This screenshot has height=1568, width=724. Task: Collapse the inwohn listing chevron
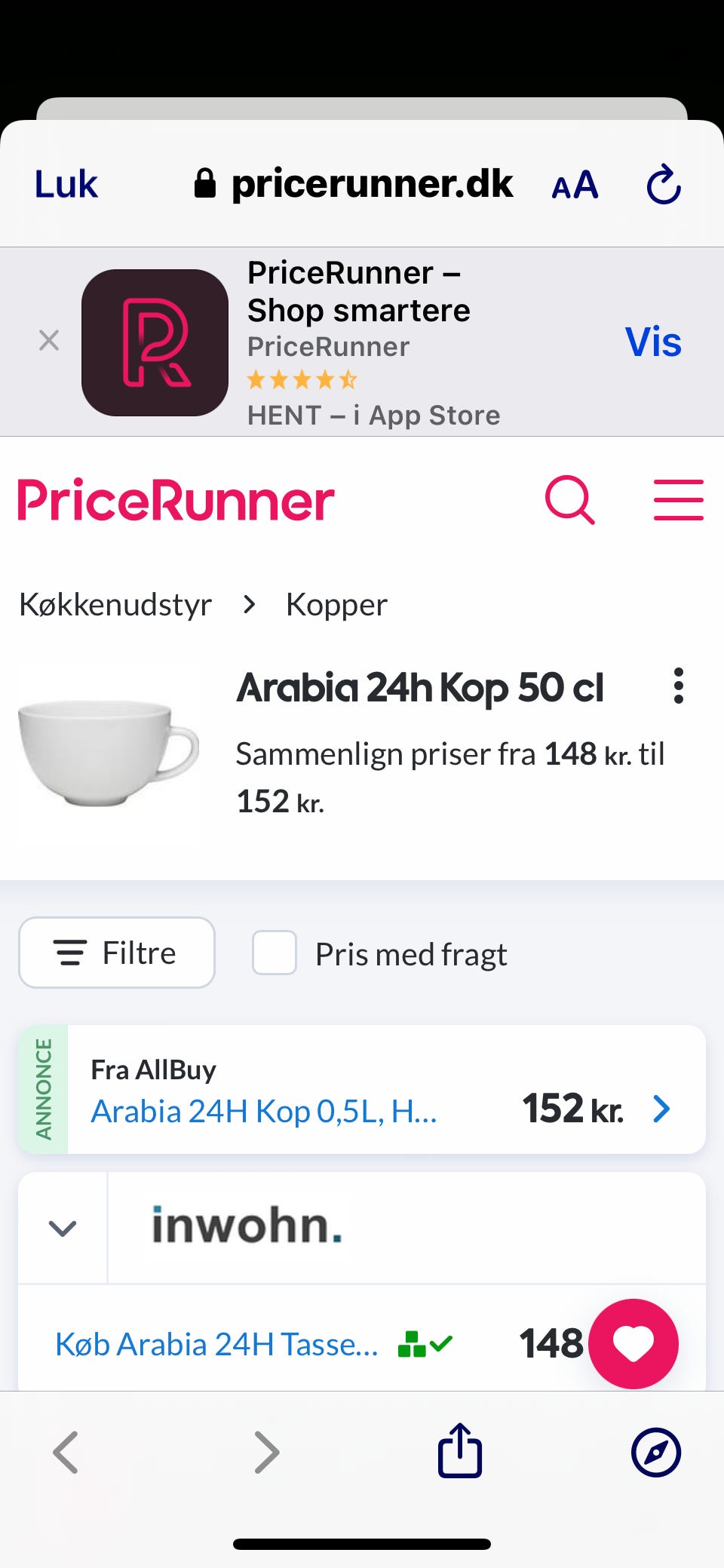pyautogui.click(x=63, y=1229)
